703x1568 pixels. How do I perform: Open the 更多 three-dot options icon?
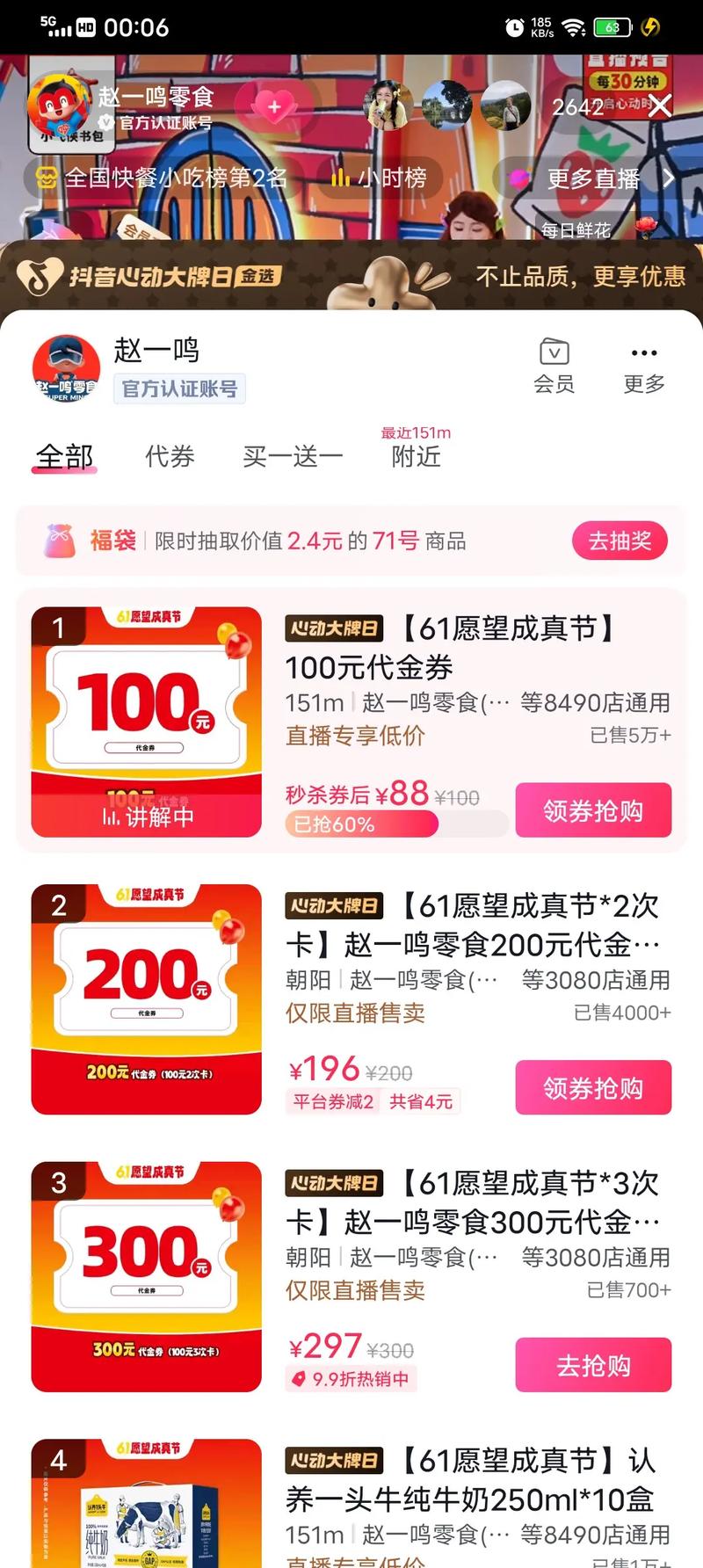643,352
